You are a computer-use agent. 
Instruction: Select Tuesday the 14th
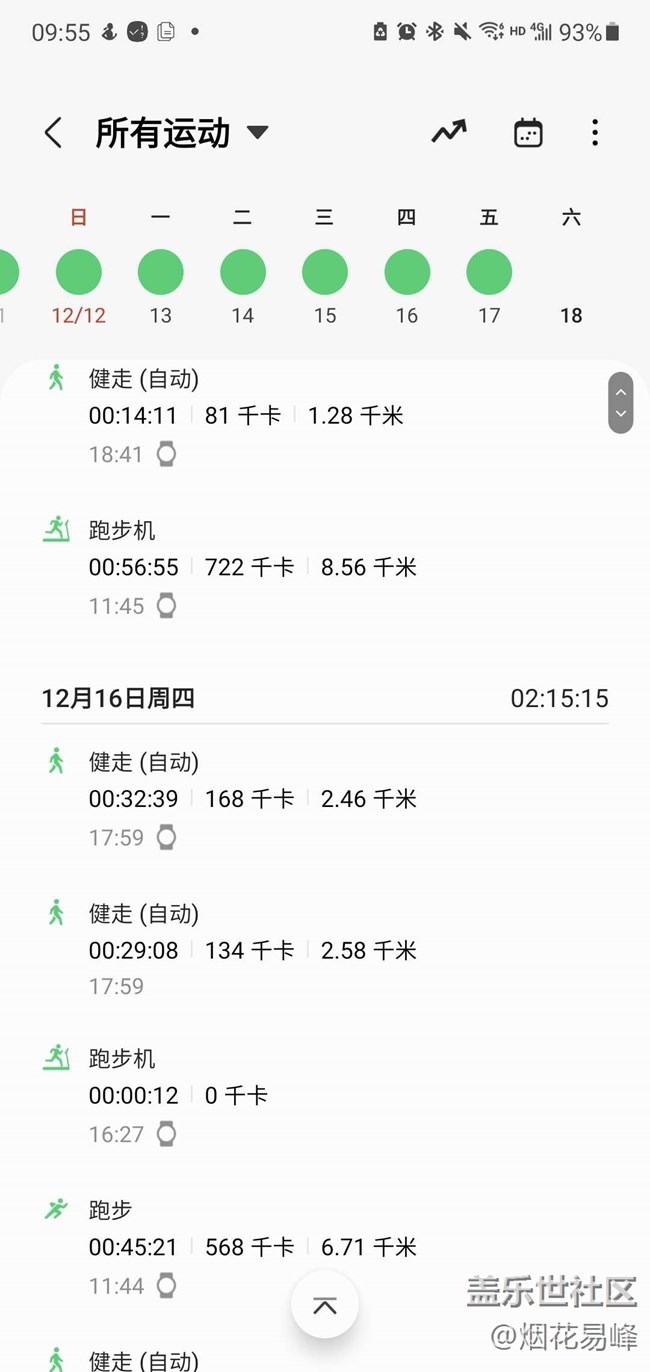pyautogui.click(x=243, y=273)
